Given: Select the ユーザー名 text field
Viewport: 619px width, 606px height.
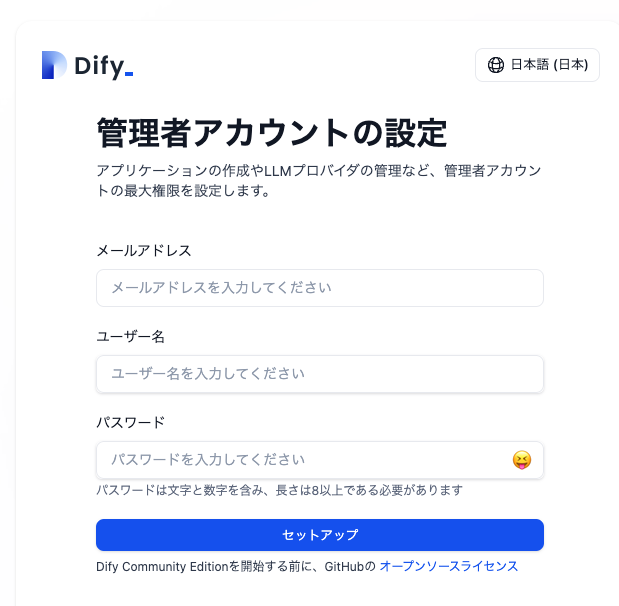Looking at the screenshot, I should click(319, 374).
